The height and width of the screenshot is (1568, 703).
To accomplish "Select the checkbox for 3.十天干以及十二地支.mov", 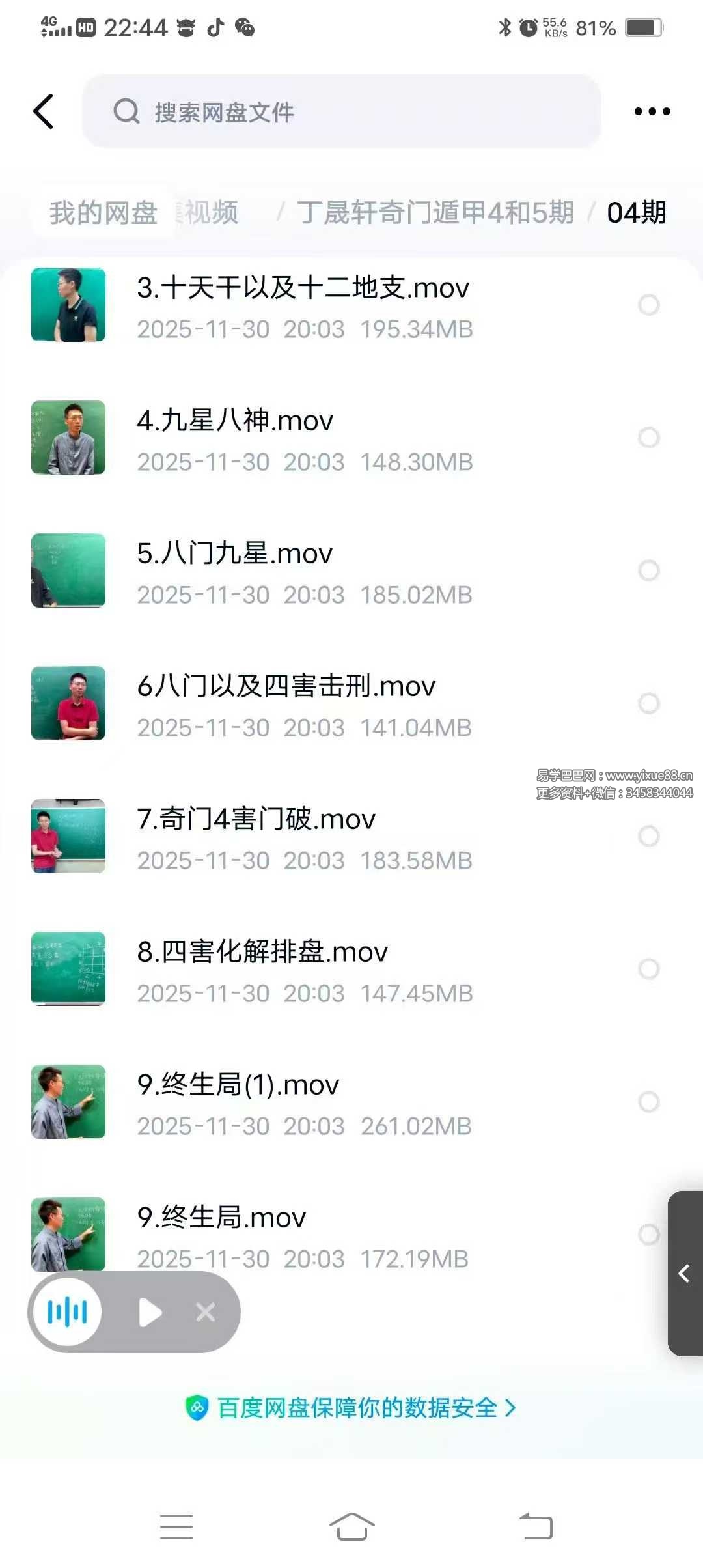I will 648,305.
